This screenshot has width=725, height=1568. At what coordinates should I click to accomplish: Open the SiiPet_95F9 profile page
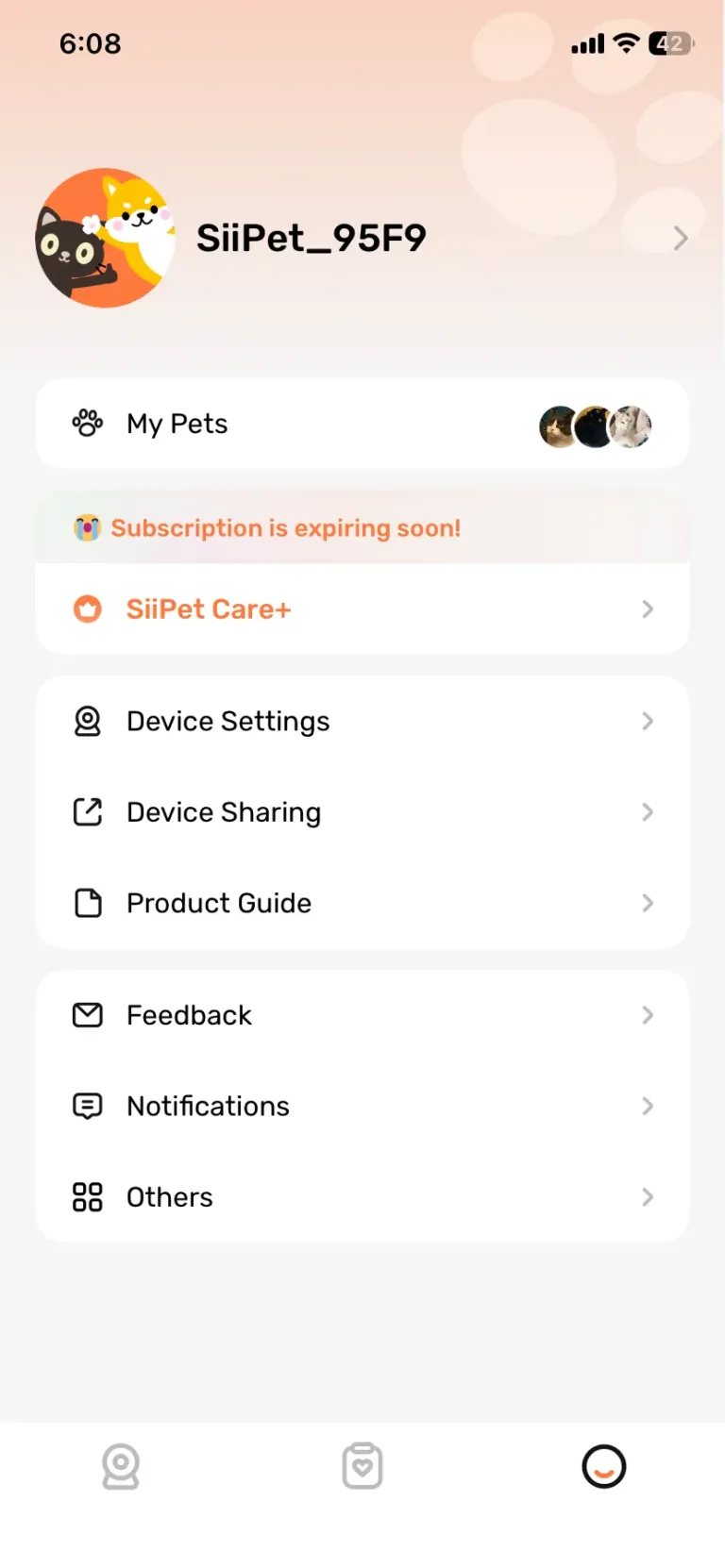(312, 238)
